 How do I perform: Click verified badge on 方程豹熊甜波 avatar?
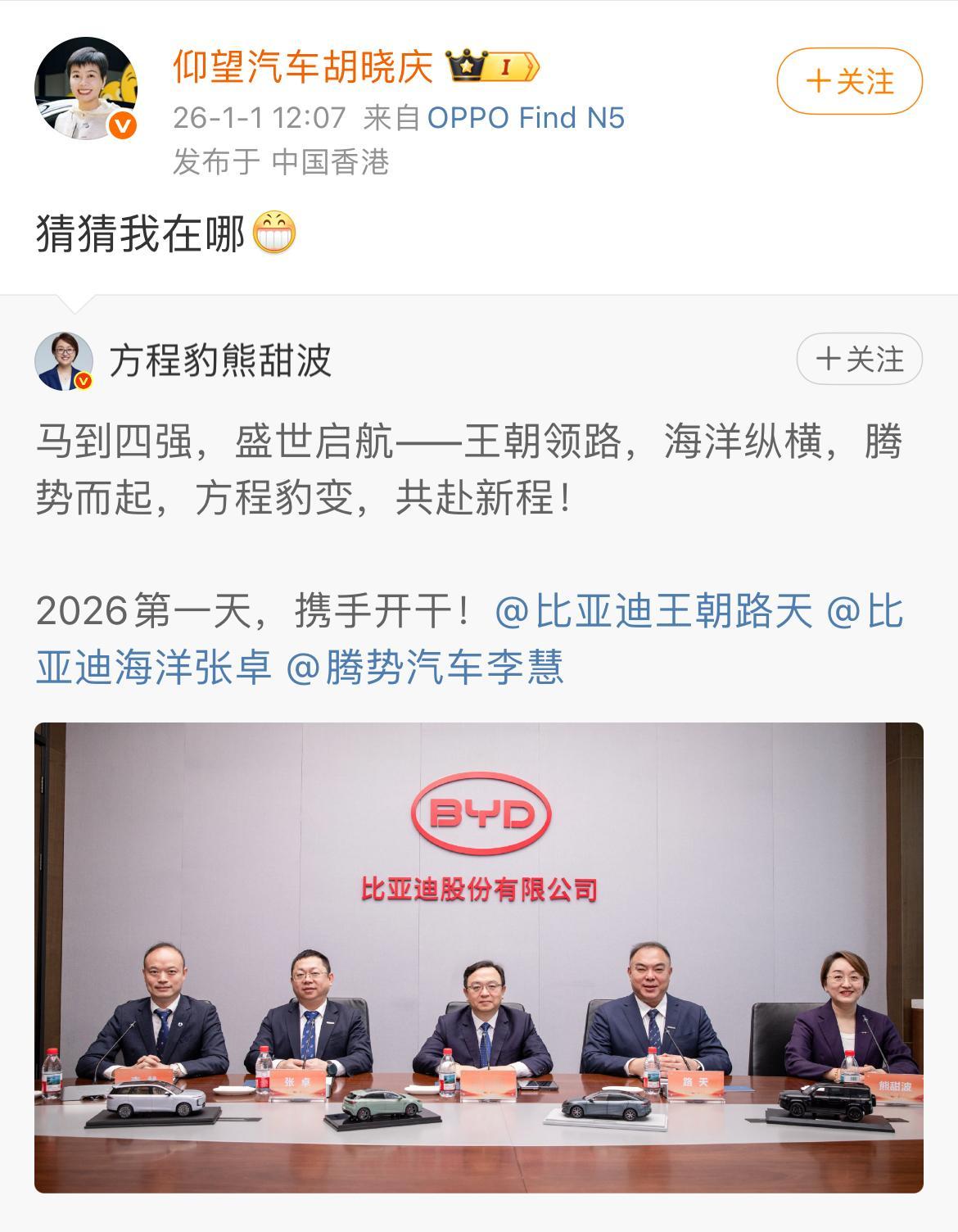(83, 382)
